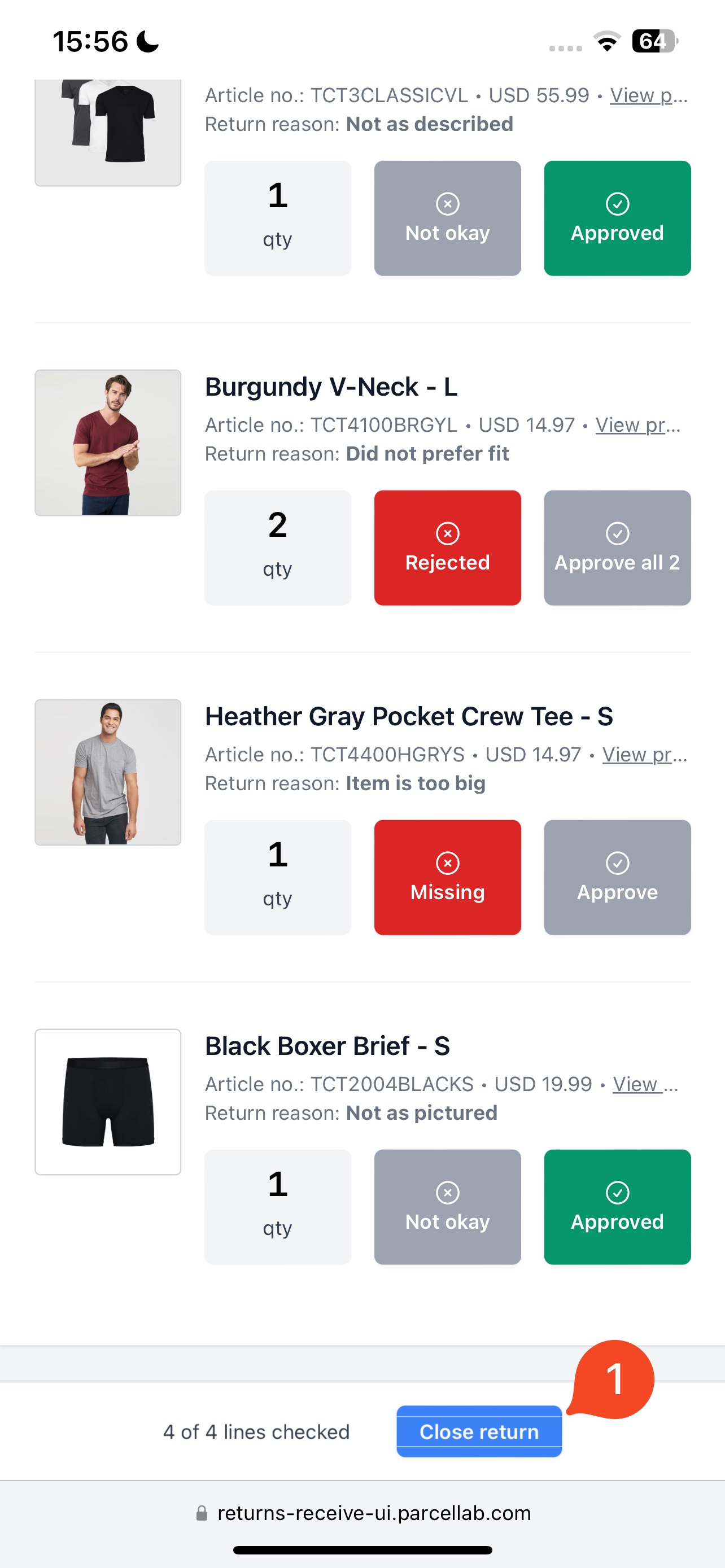Tap Approved for Black Boxer Brief

(617, 1206)
